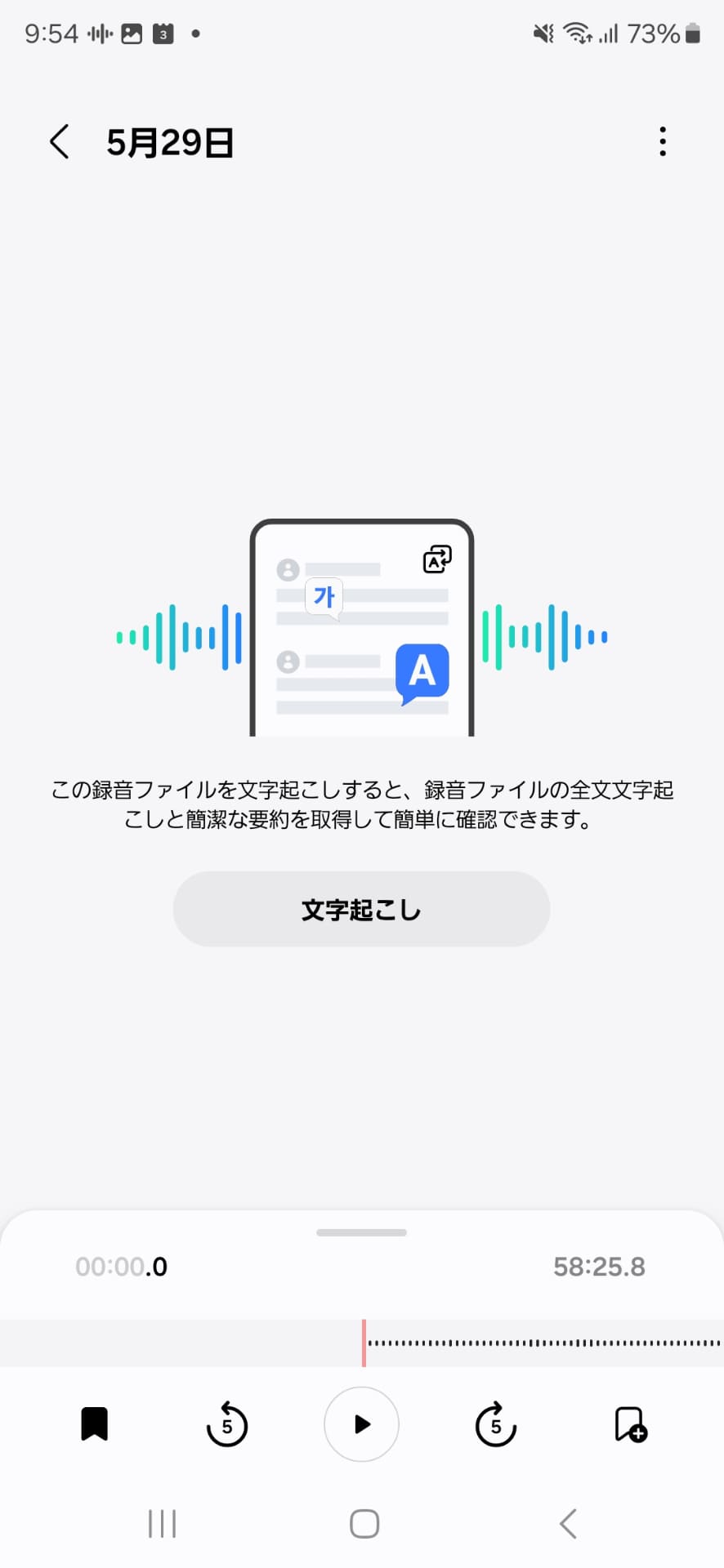Open the overflow menu with three dots
The width and height of the screenshot is (724, 1568).
click(x=664, y=141)
